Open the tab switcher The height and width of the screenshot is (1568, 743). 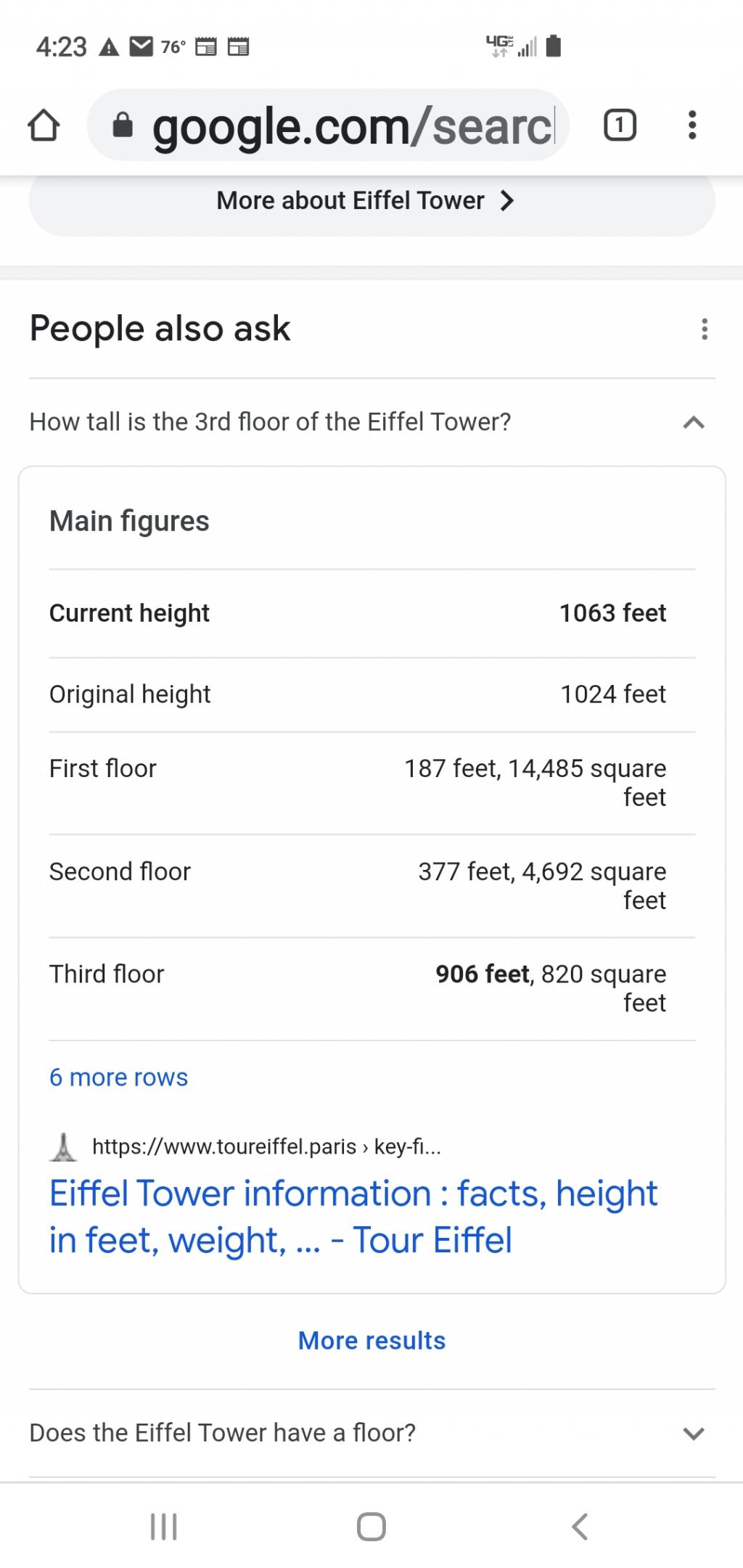(620, 126)
